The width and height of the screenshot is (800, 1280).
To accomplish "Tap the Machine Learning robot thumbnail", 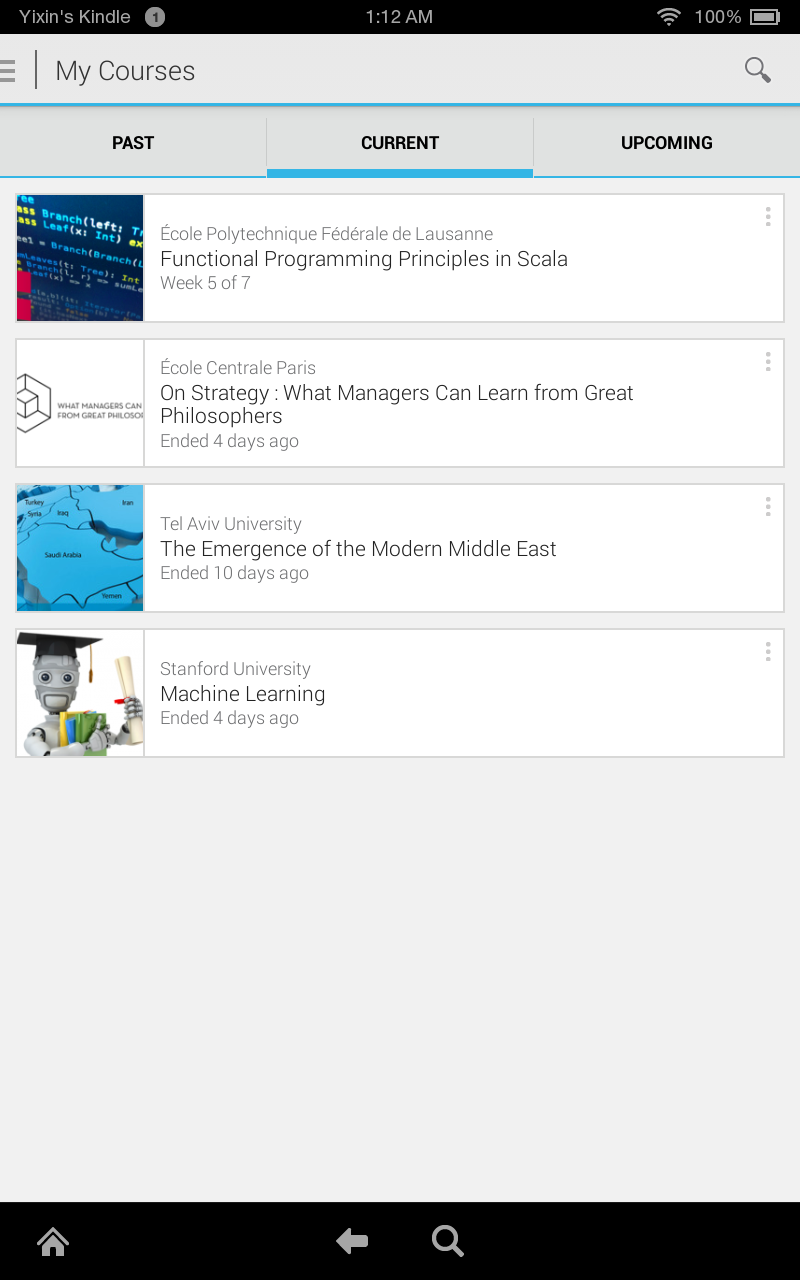I will [x=79, y=693].
